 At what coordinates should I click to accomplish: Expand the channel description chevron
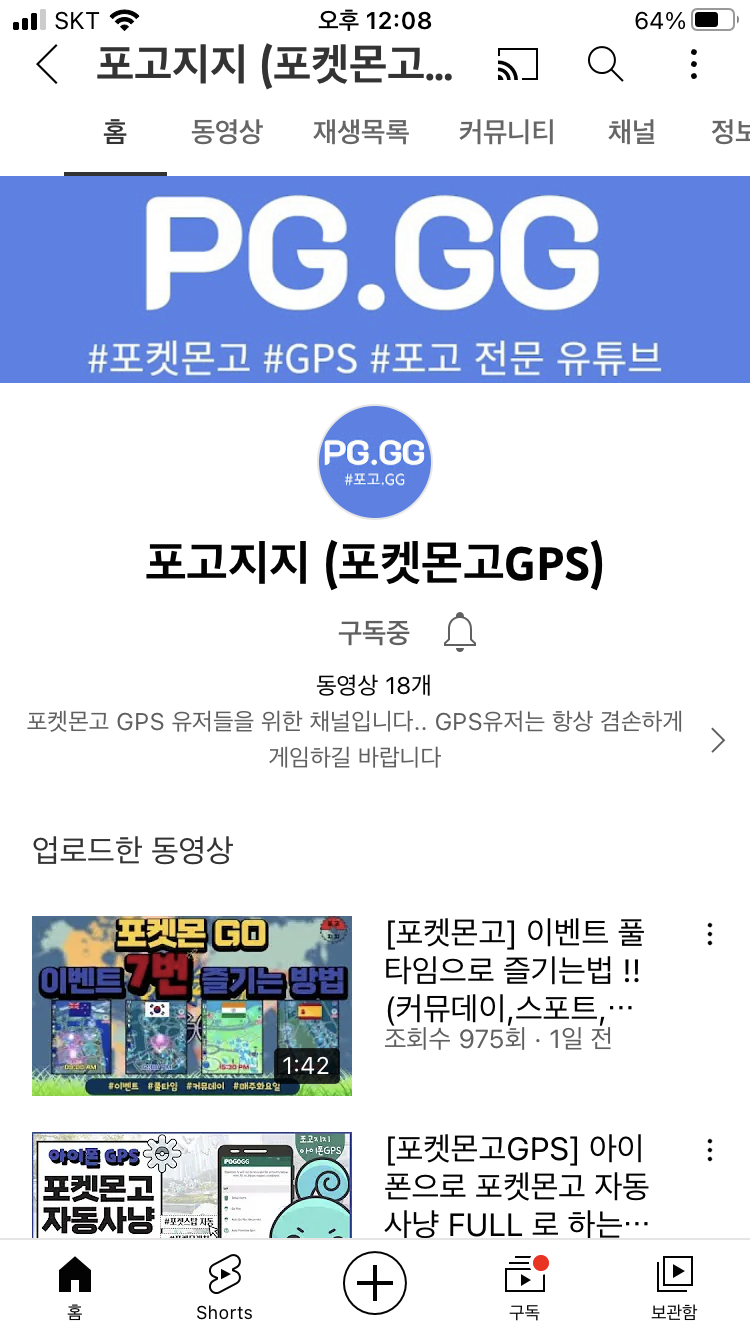(717, 740)
